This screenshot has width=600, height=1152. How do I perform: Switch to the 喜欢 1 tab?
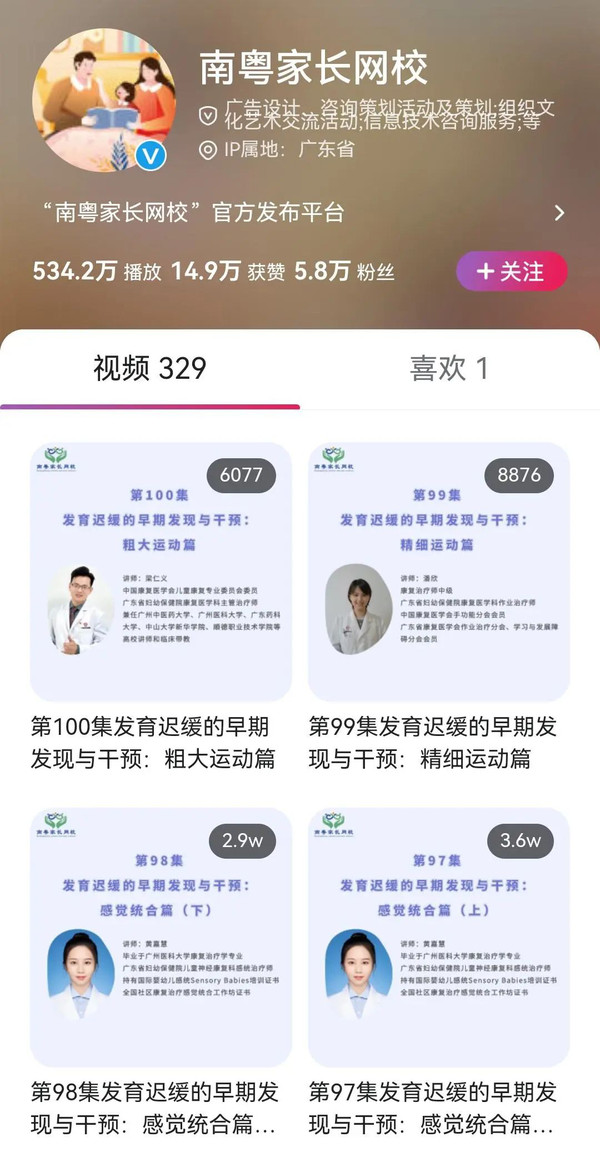point(449,368)
